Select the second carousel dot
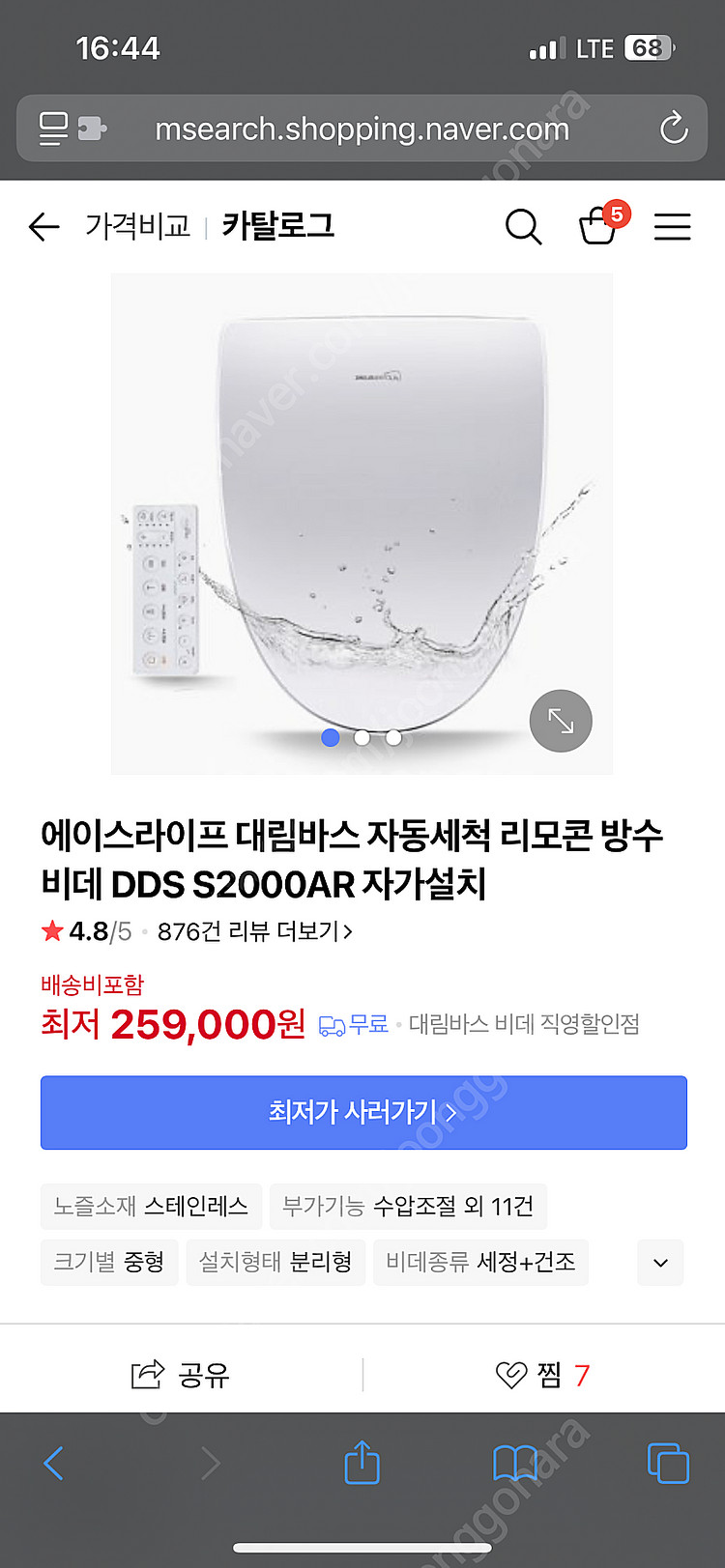The height and width of the screenshot is (1568, 725). coord(362,737)
